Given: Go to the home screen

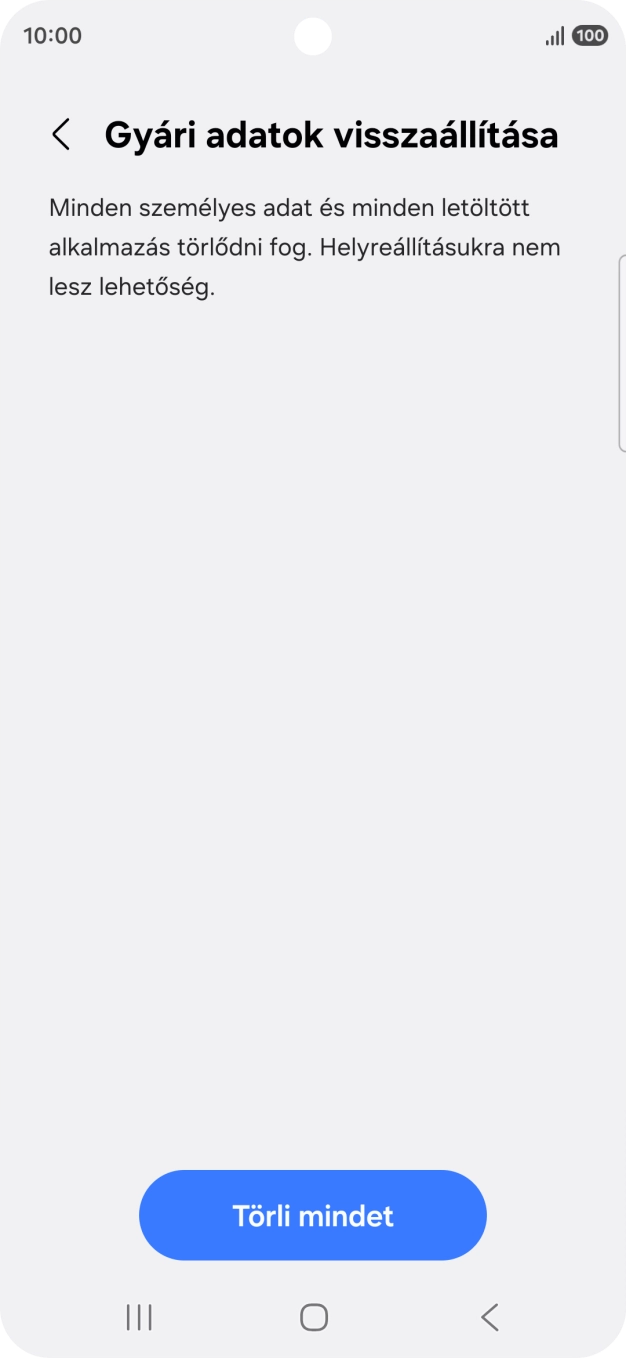Looking at the screenshot, I should click(314, 1317).
